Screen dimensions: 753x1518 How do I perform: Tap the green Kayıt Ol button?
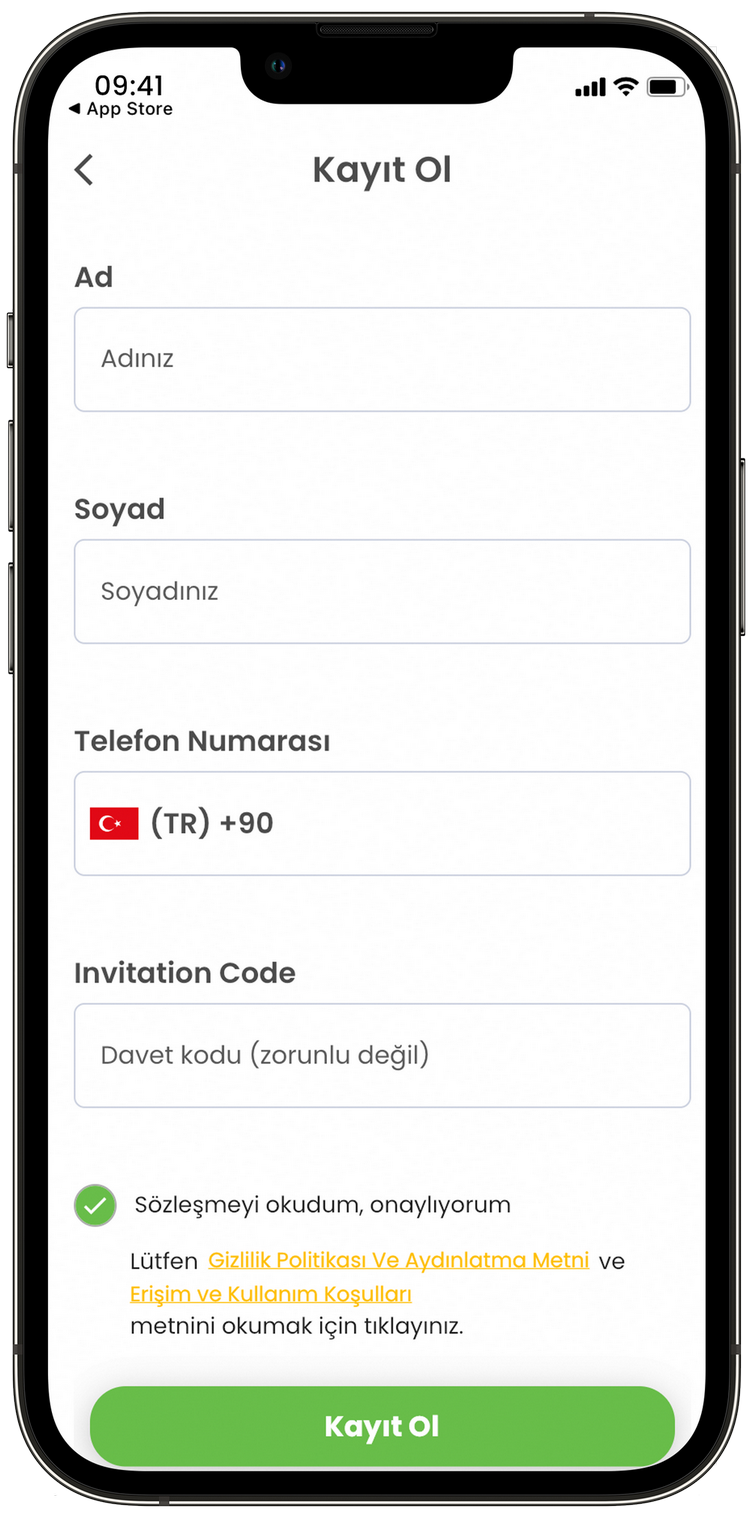[382, 1426]
